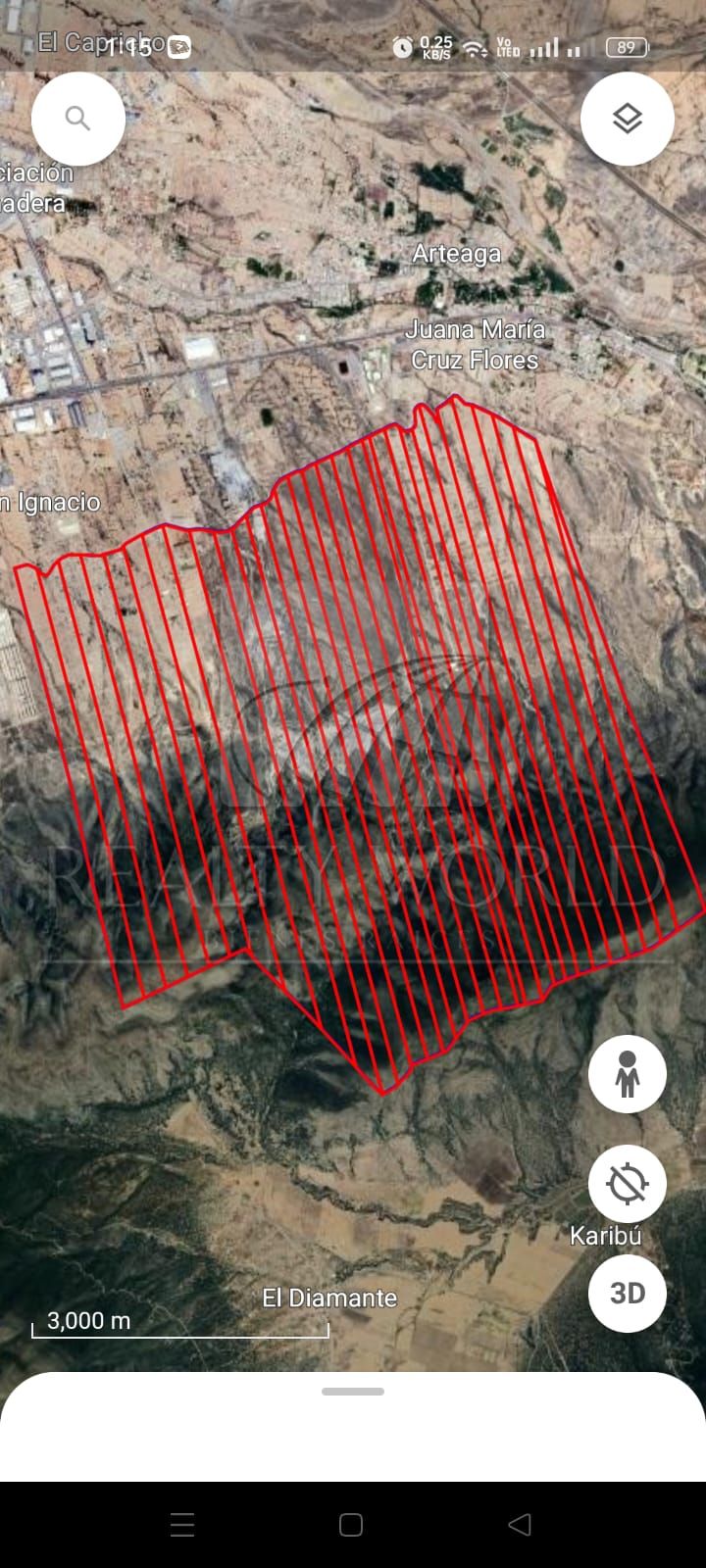This screenshot has width=706, height=1568.
Task: Tap the Wi-Fi status icon
Action: (472, 45)
